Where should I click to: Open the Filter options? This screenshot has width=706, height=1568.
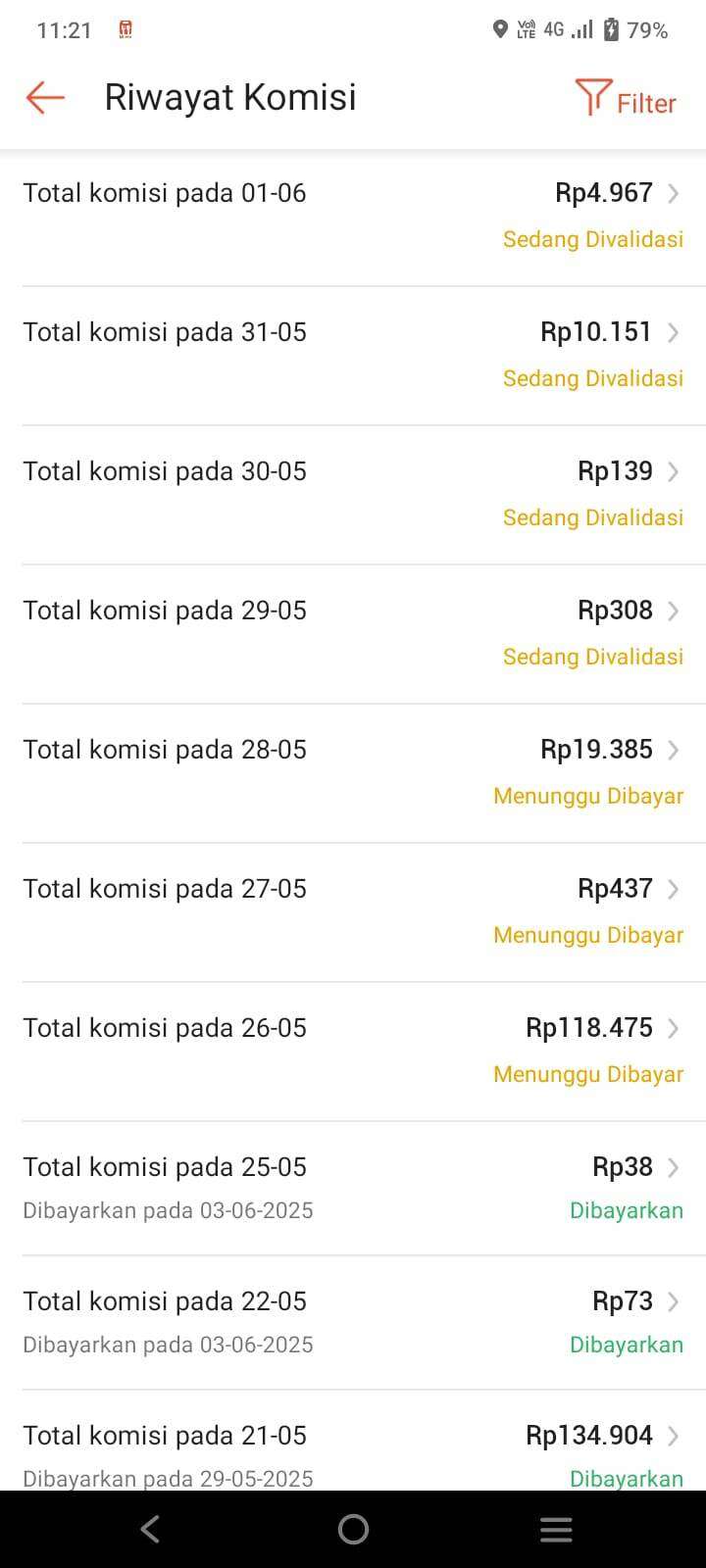(626, 98)
